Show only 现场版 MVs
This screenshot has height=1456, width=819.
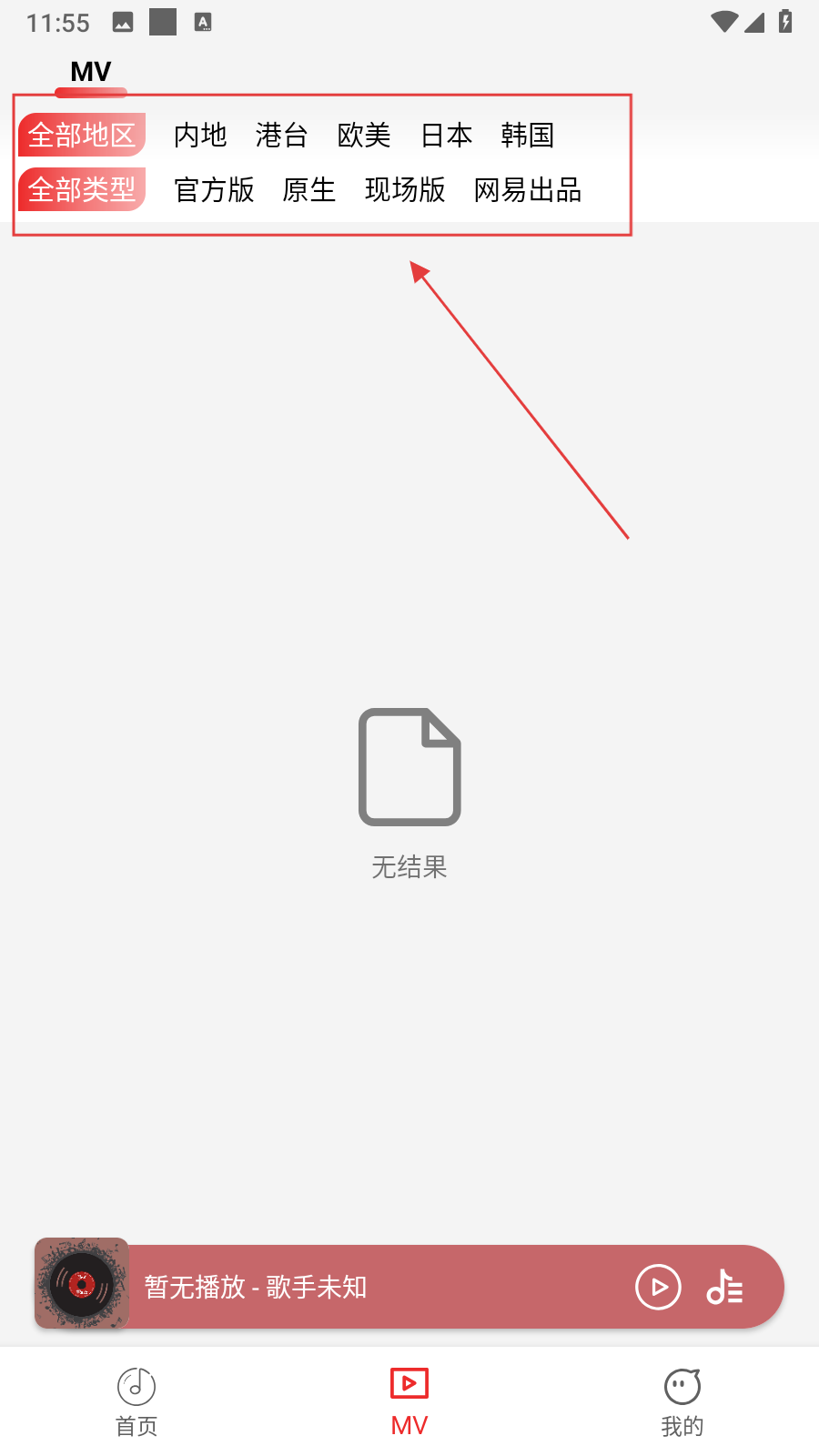point(405,189)
